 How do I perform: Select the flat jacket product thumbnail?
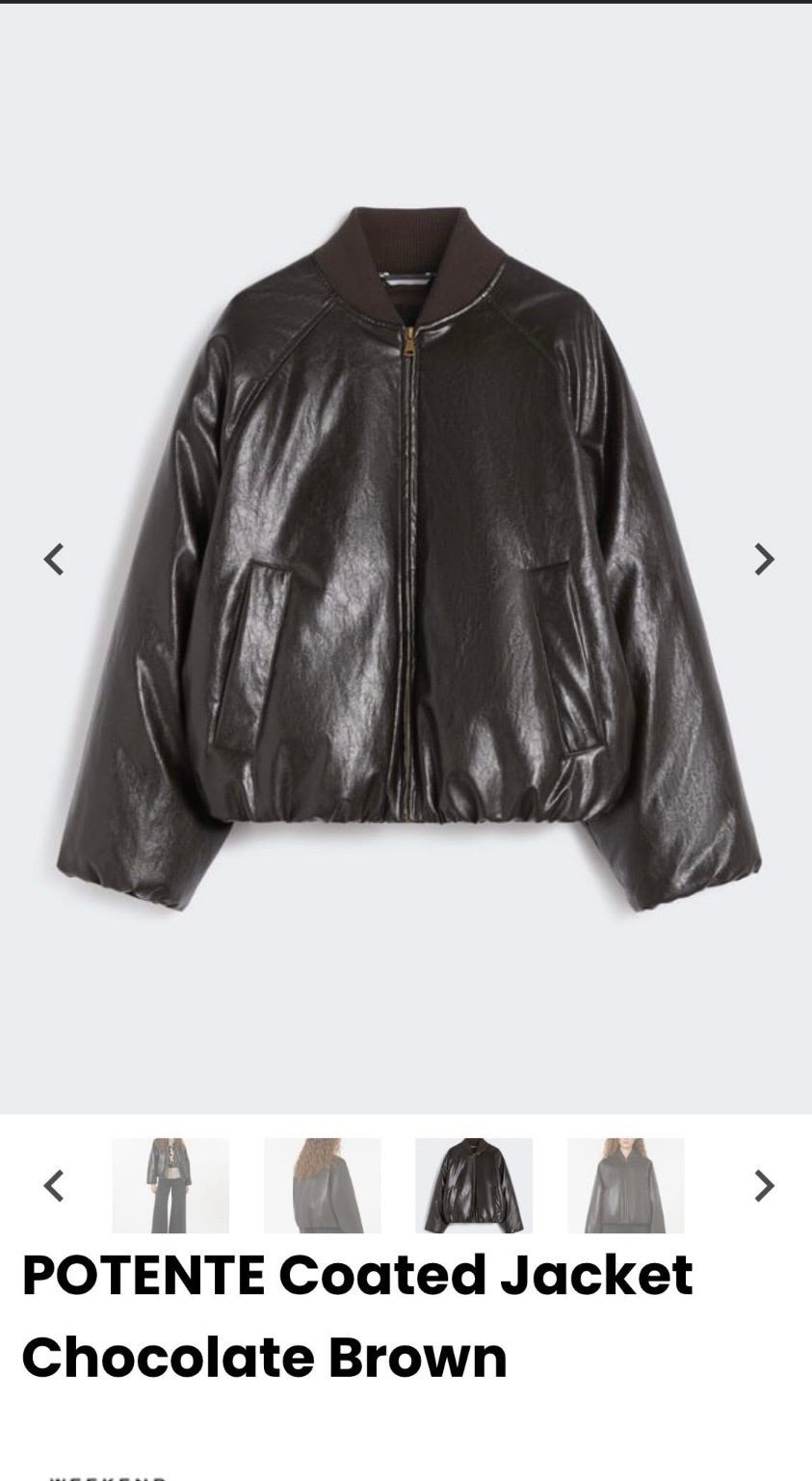pos(474,1185)
